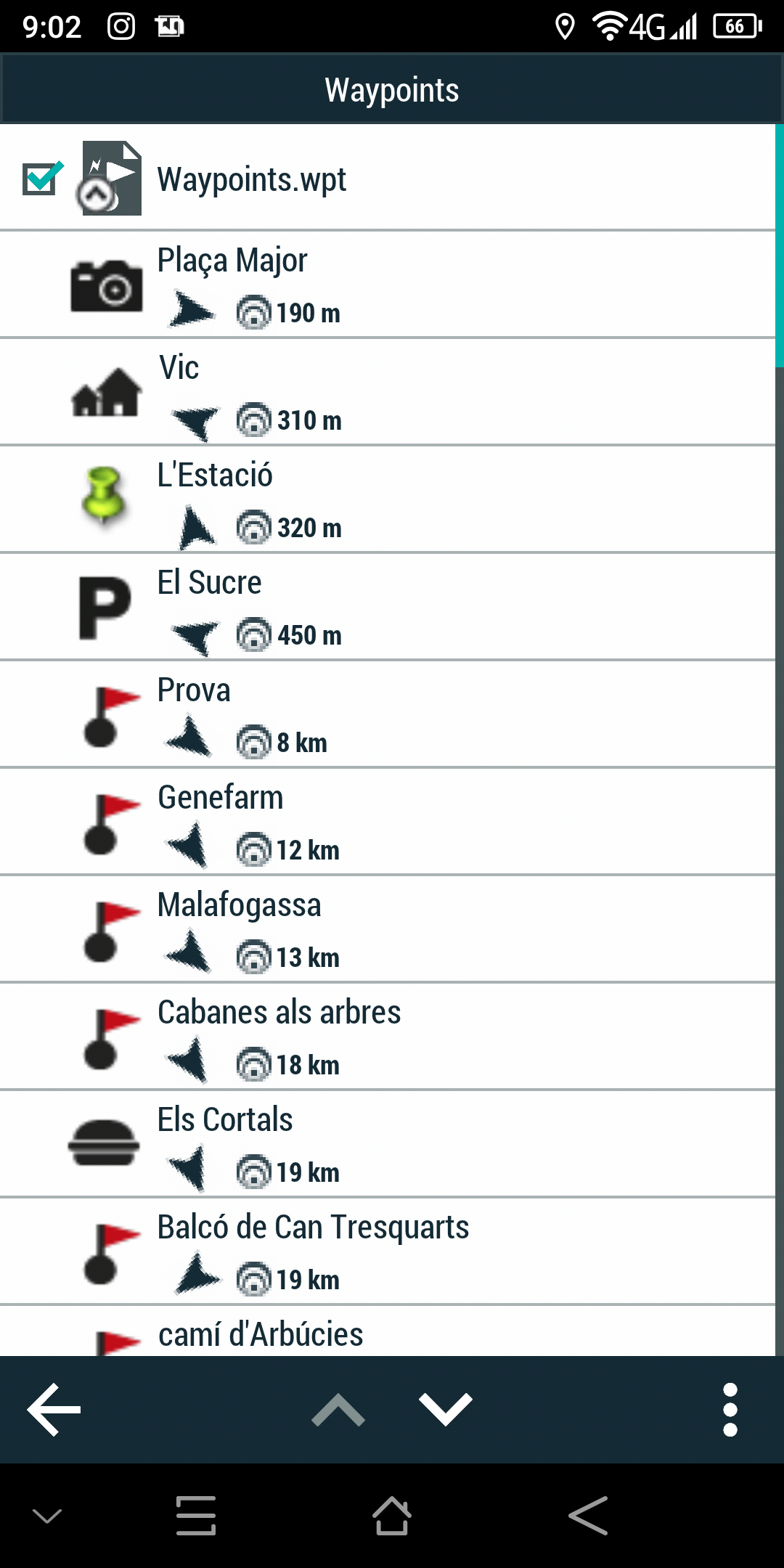The height and width of the screenshot is (1568, 784).
Task: Open the Malafogassa waypoint
Action: coord(388,929)
